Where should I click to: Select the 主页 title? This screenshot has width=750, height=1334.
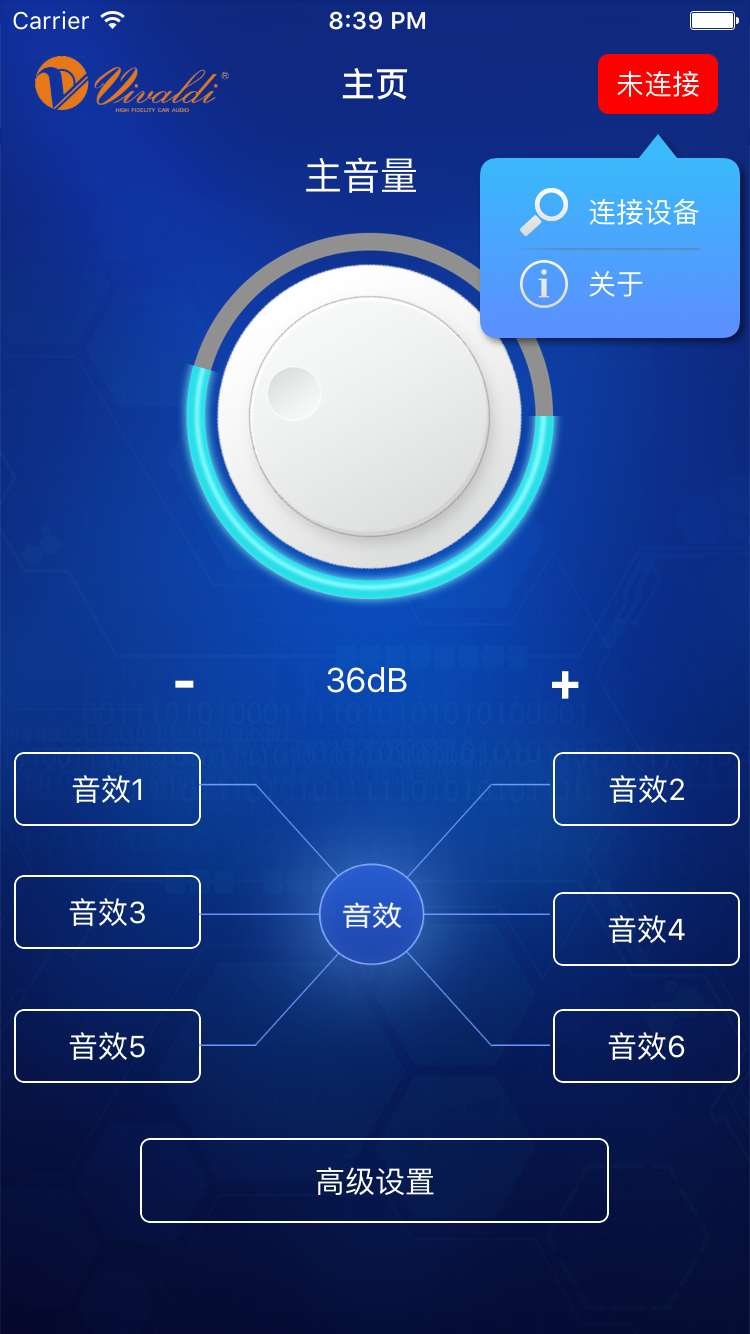pos(374,86)
